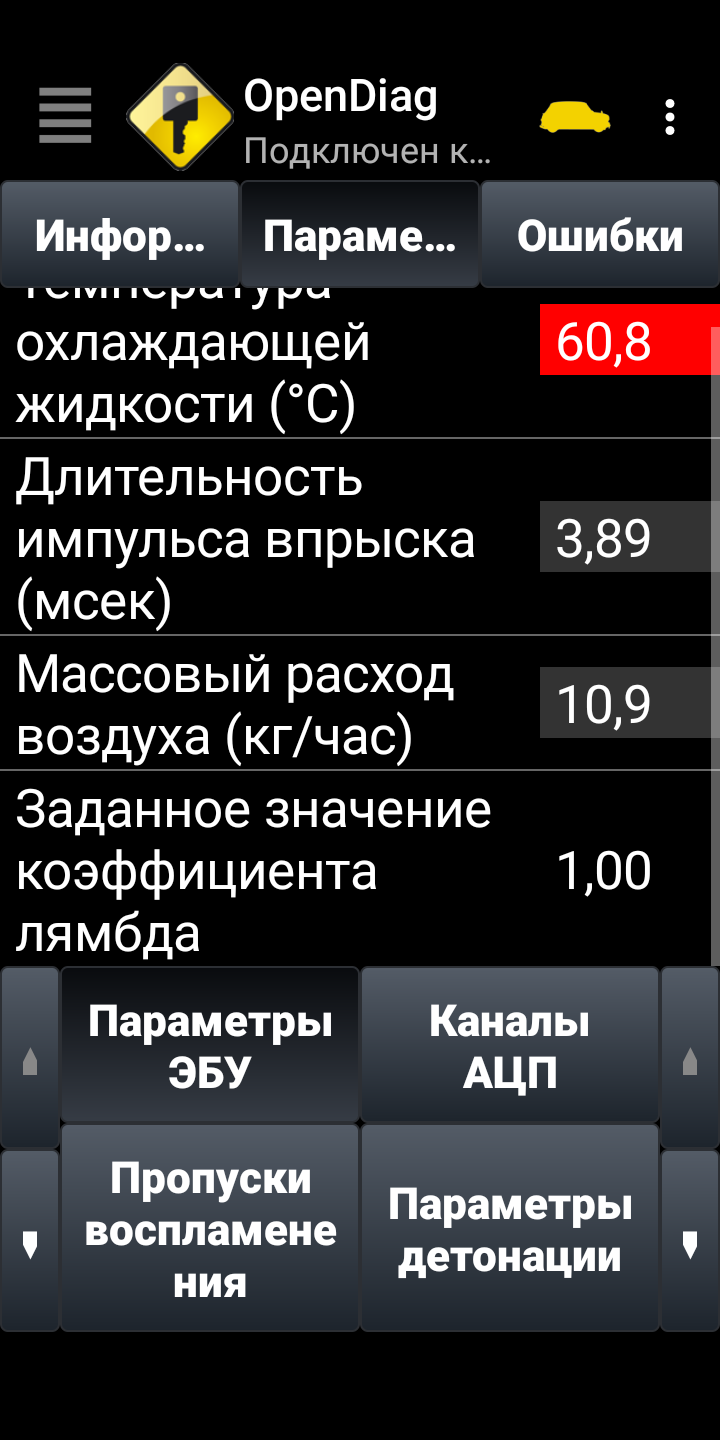720x1440 pixels.
Task: Tap the left down arrow button
Action: pyautogui.click(x=30, y=1241)
